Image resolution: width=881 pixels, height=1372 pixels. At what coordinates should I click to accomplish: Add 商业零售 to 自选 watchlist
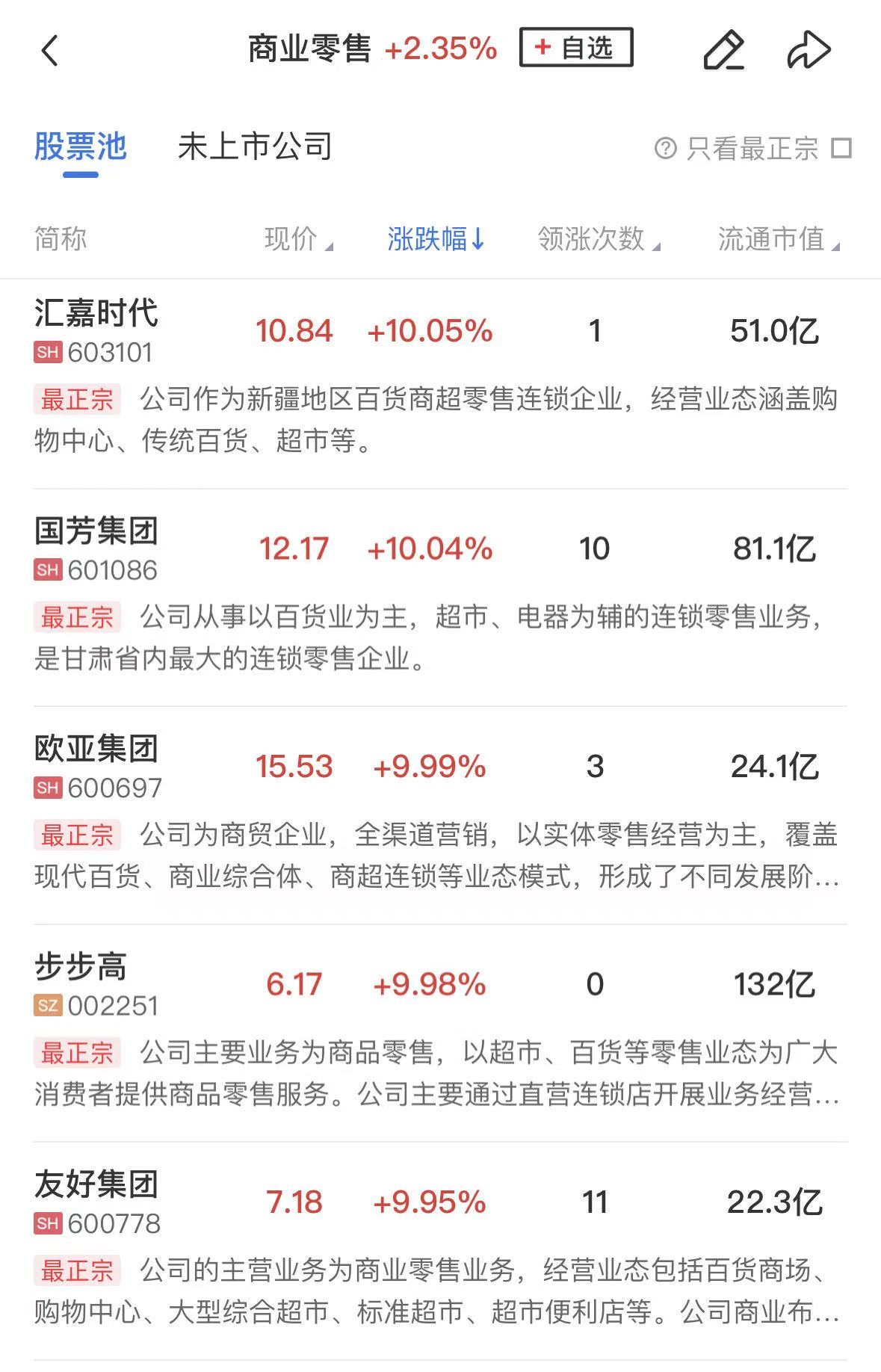point(576,48)
